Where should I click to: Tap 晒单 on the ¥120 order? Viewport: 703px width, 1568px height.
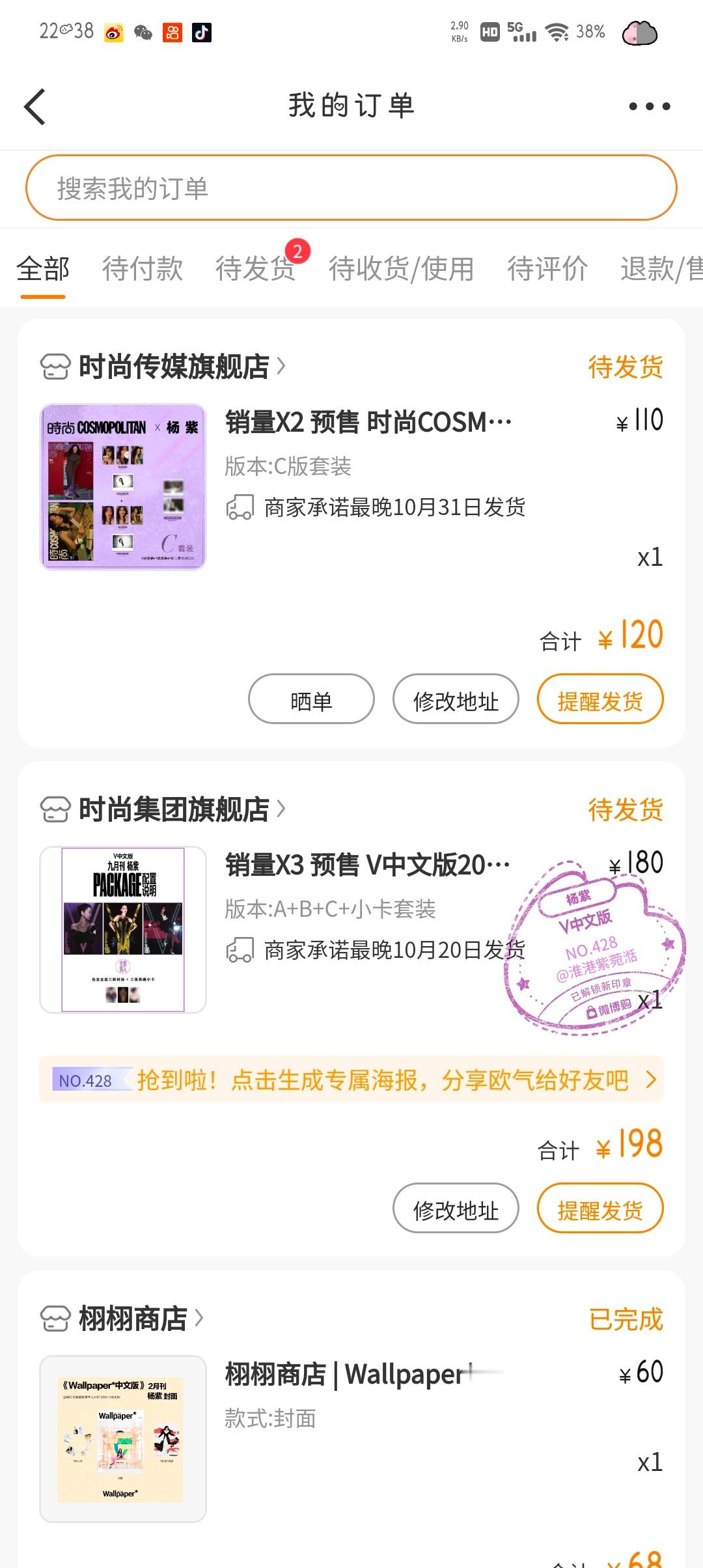point(311,699)
